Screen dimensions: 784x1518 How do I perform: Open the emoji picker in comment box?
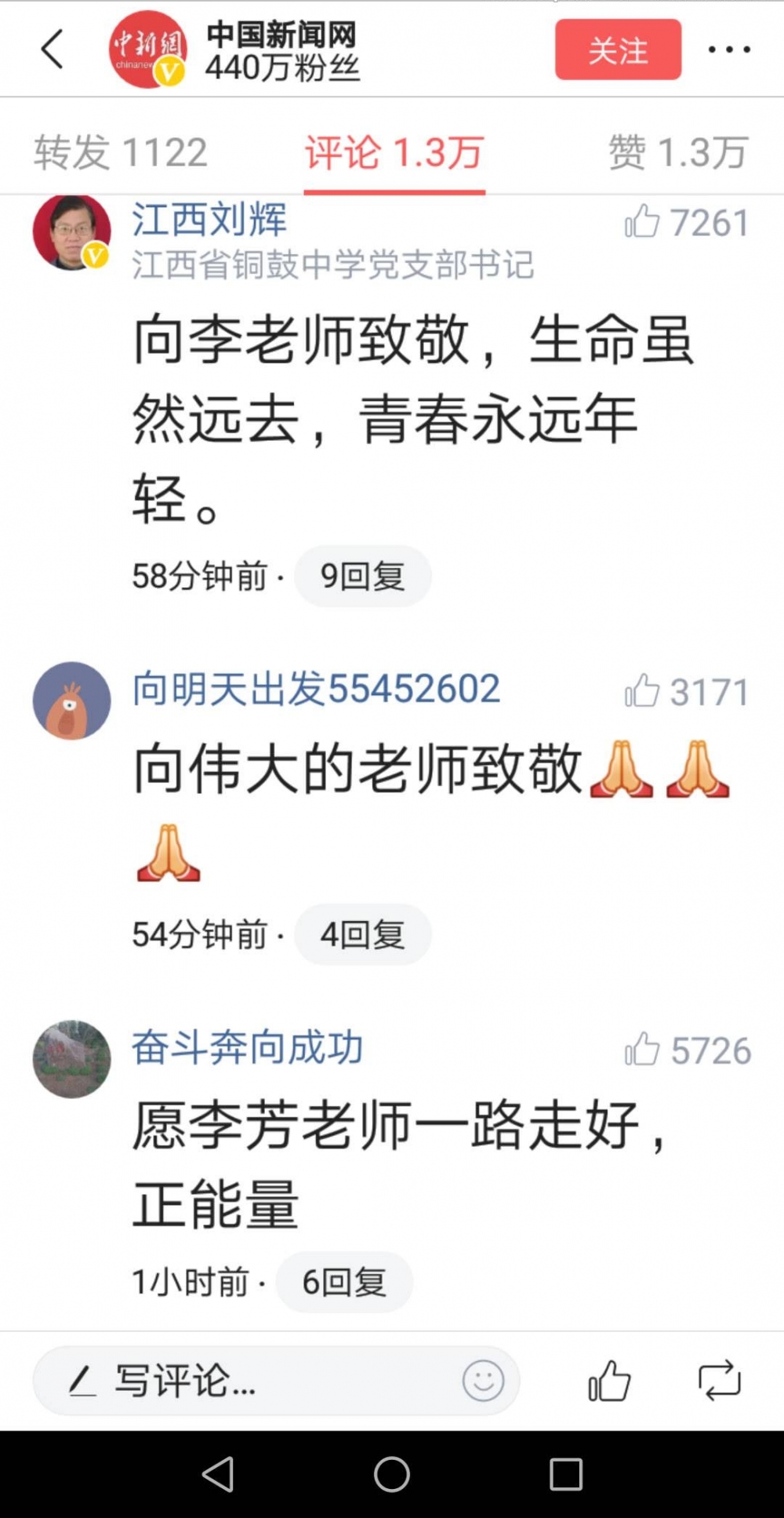click(x=483, y=1381)
